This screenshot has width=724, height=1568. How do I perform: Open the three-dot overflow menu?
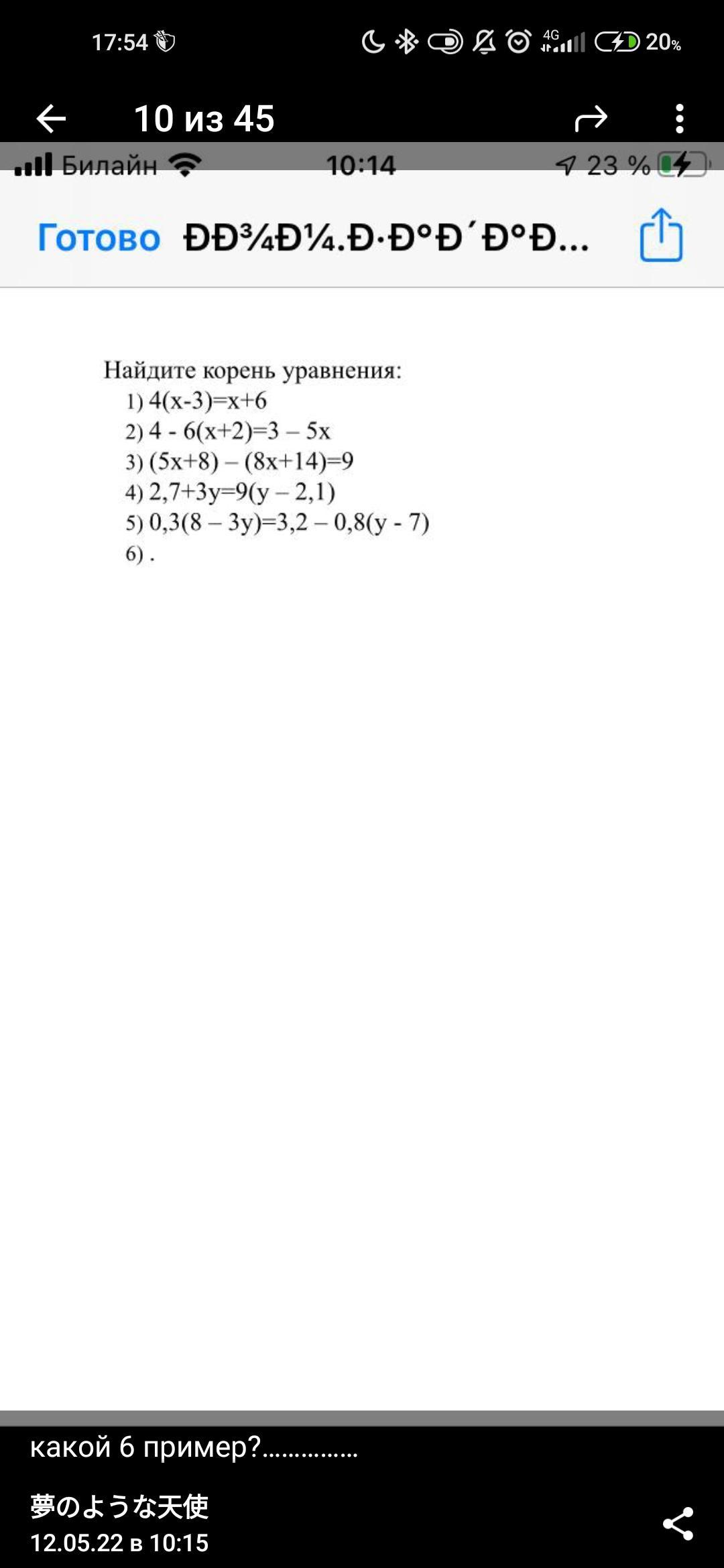pyautogui.click(x=680, y=119)
